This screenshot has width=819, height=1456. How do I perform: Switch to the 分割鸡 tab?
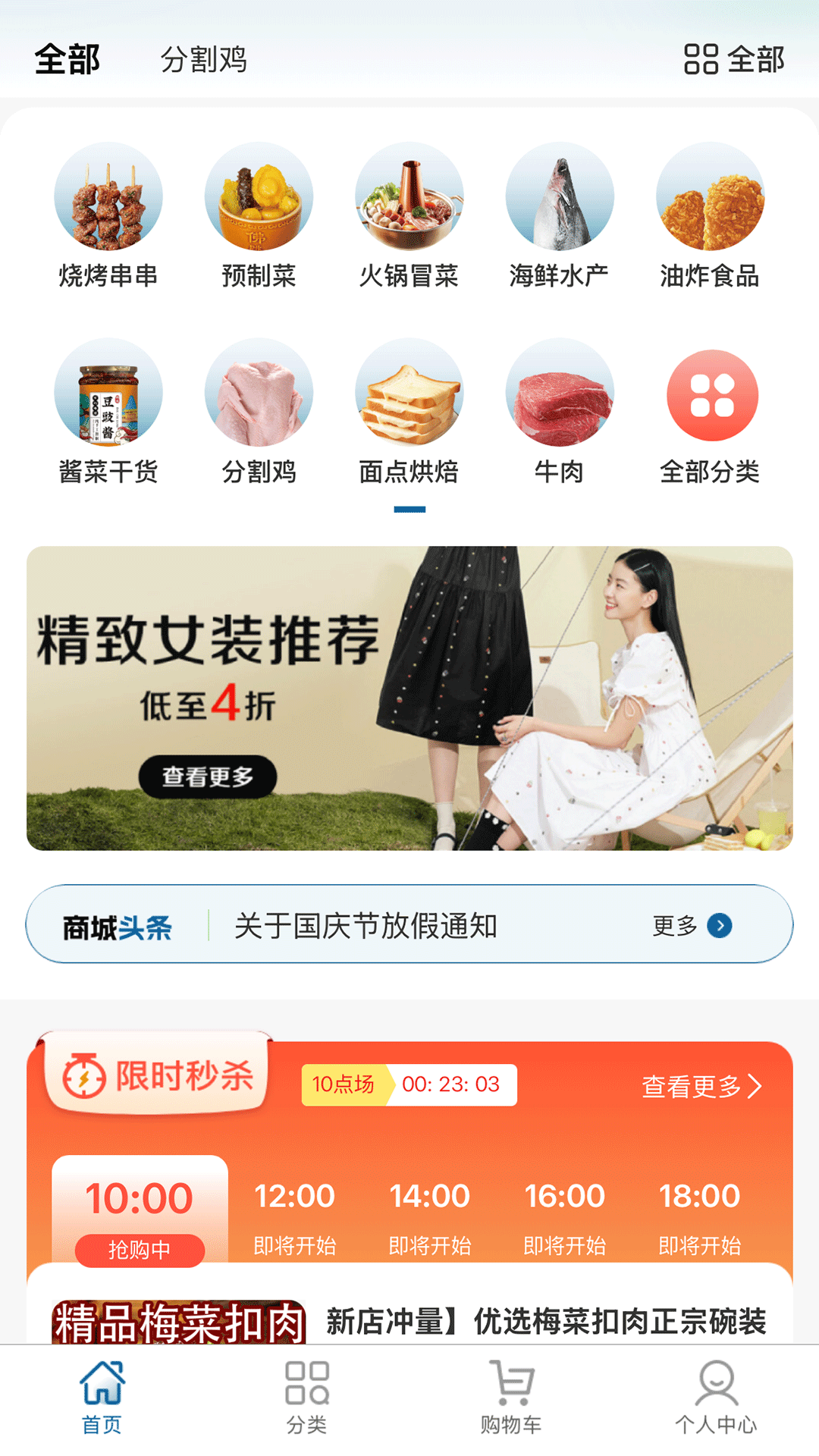tap(203, 61)
